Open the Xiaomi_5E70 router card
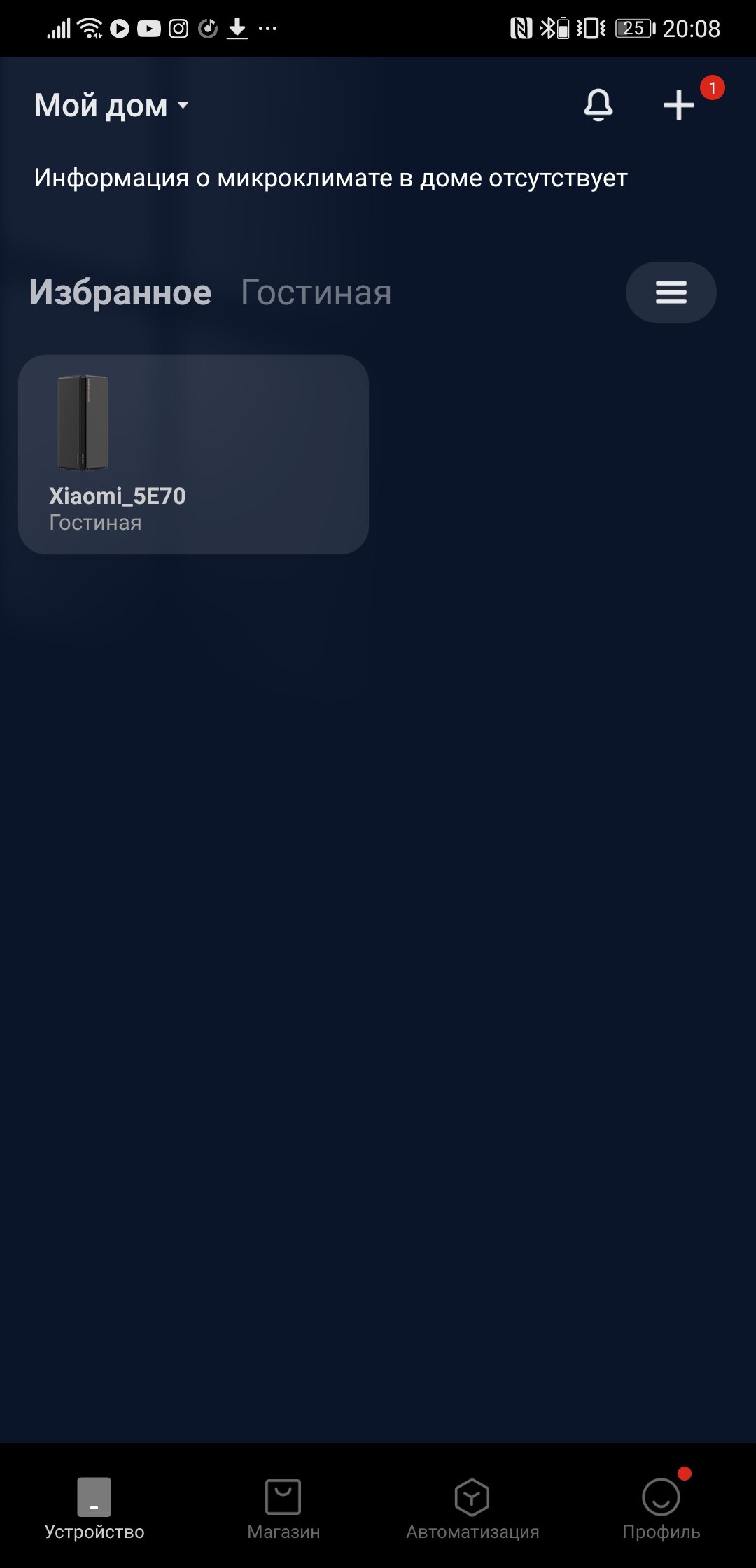The width and height of the screenshot is (756, 1568). tap(193, 454)
